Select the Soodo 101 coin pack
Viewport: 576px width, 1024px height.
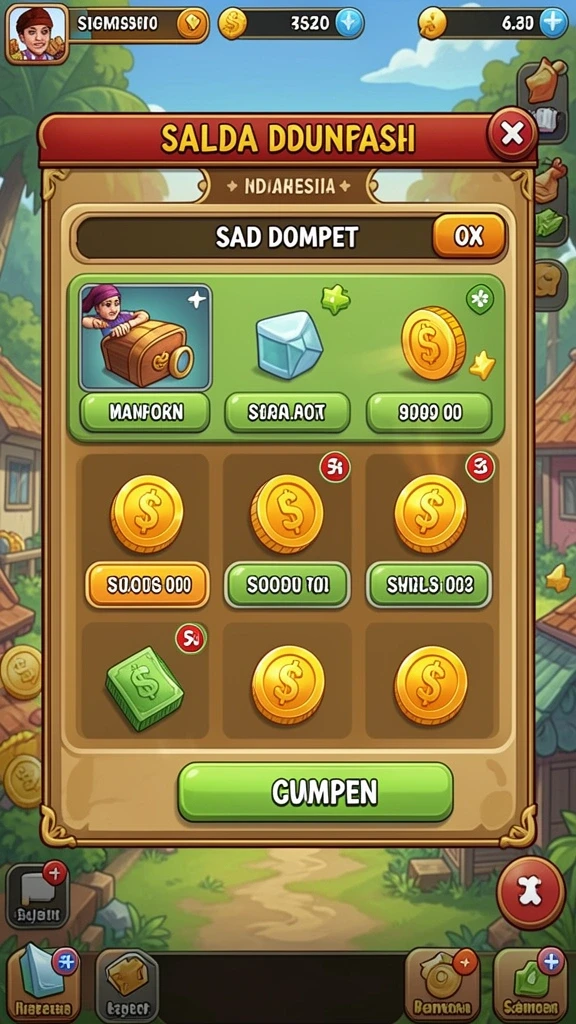[287, 584]
